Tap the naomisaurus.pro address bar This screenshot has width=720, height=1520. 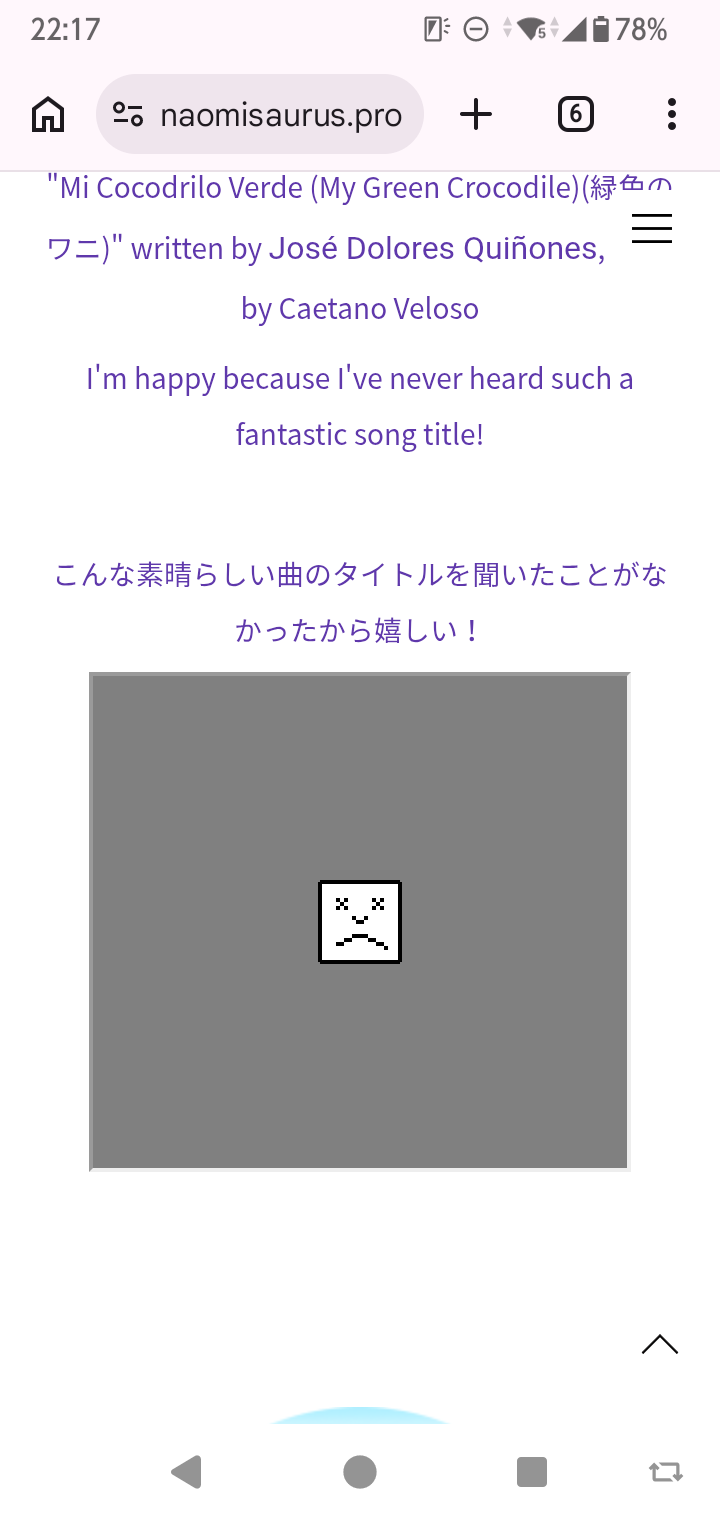coord(281,115)
